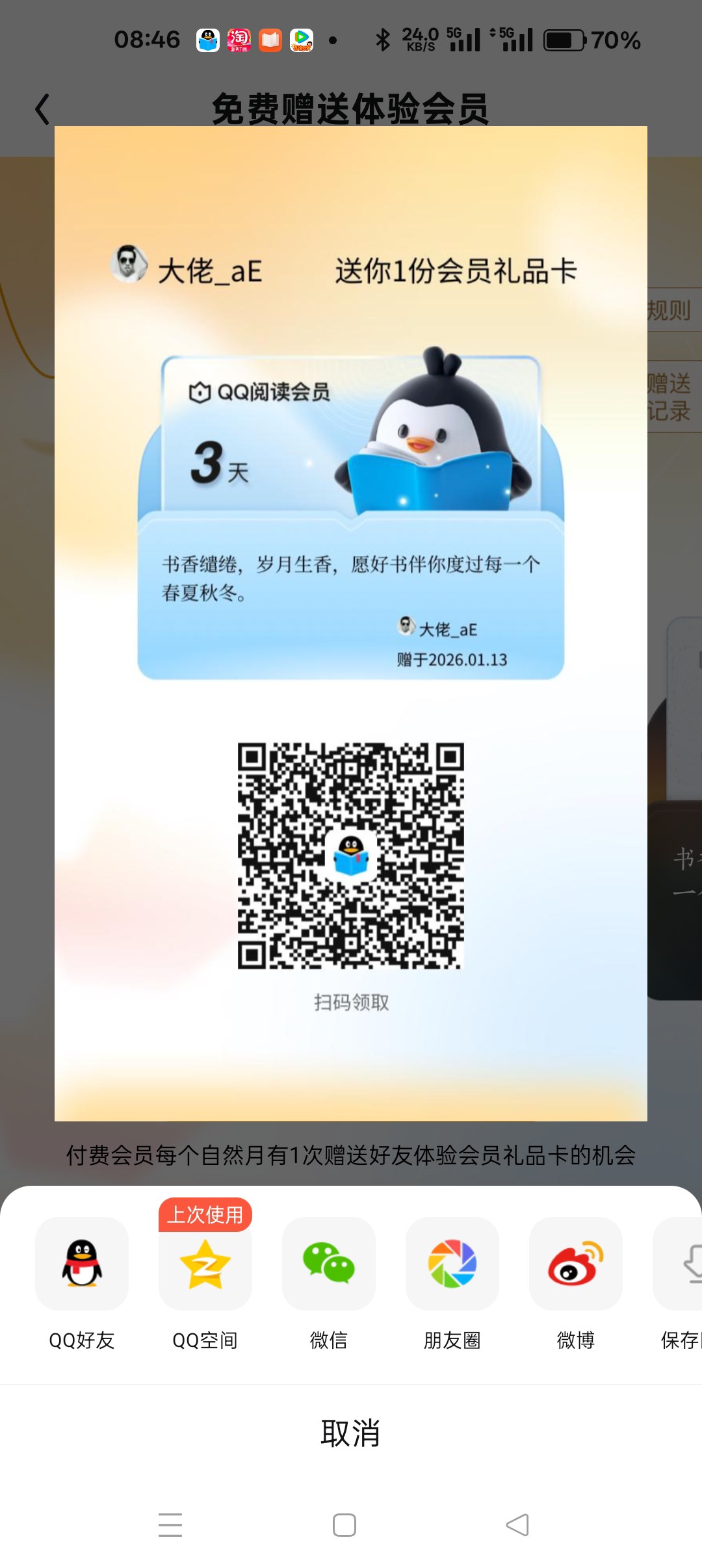
Task: Send the gift card via 微信
Action: point(329,1264)
